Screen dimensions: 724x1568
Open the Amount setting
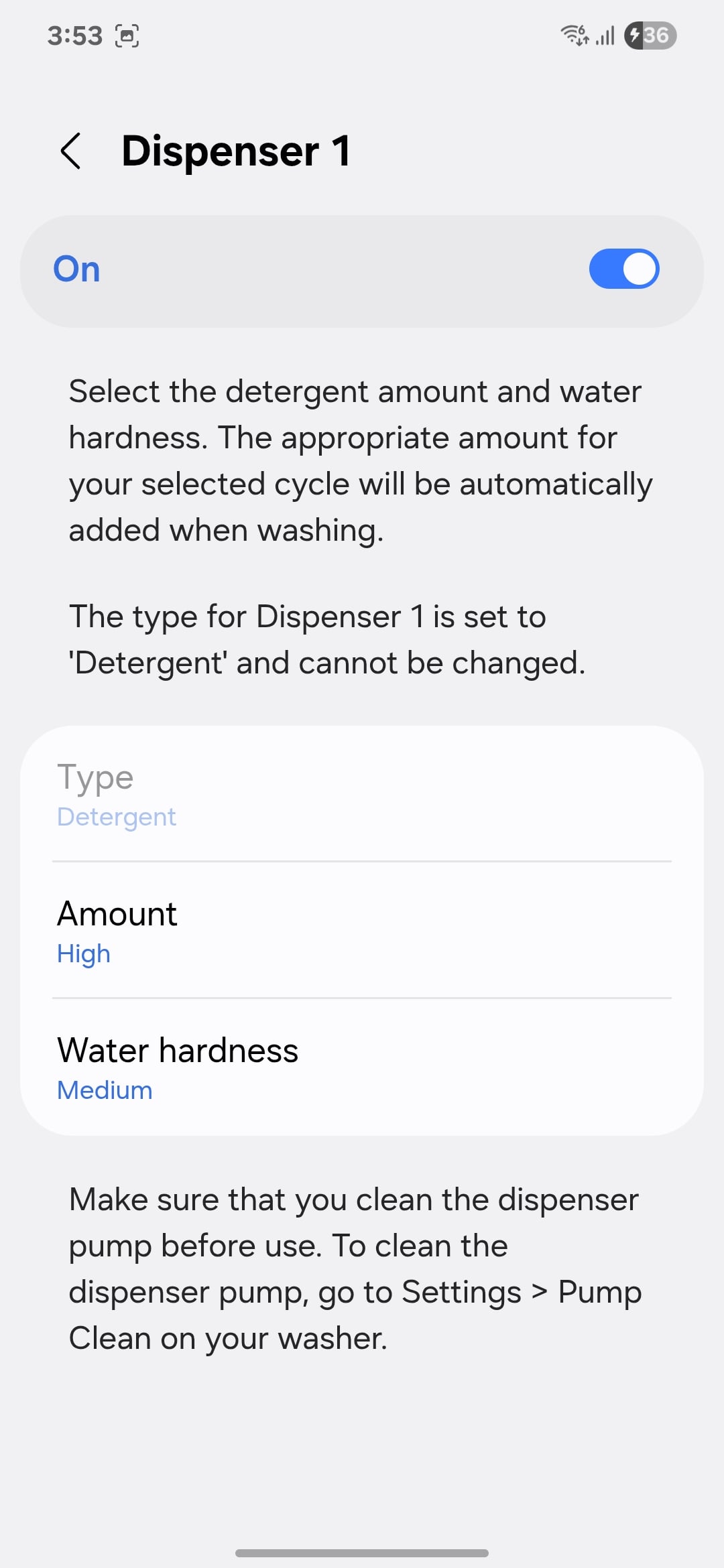tap(362, 931)
